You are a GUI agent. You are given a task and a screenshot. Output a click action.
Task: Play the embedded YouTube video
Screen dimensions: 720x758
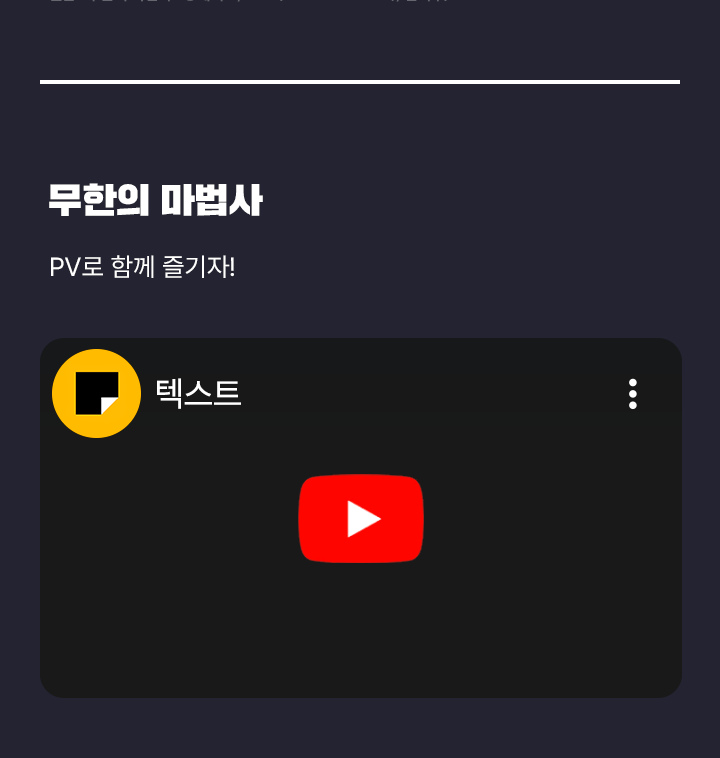361,519
